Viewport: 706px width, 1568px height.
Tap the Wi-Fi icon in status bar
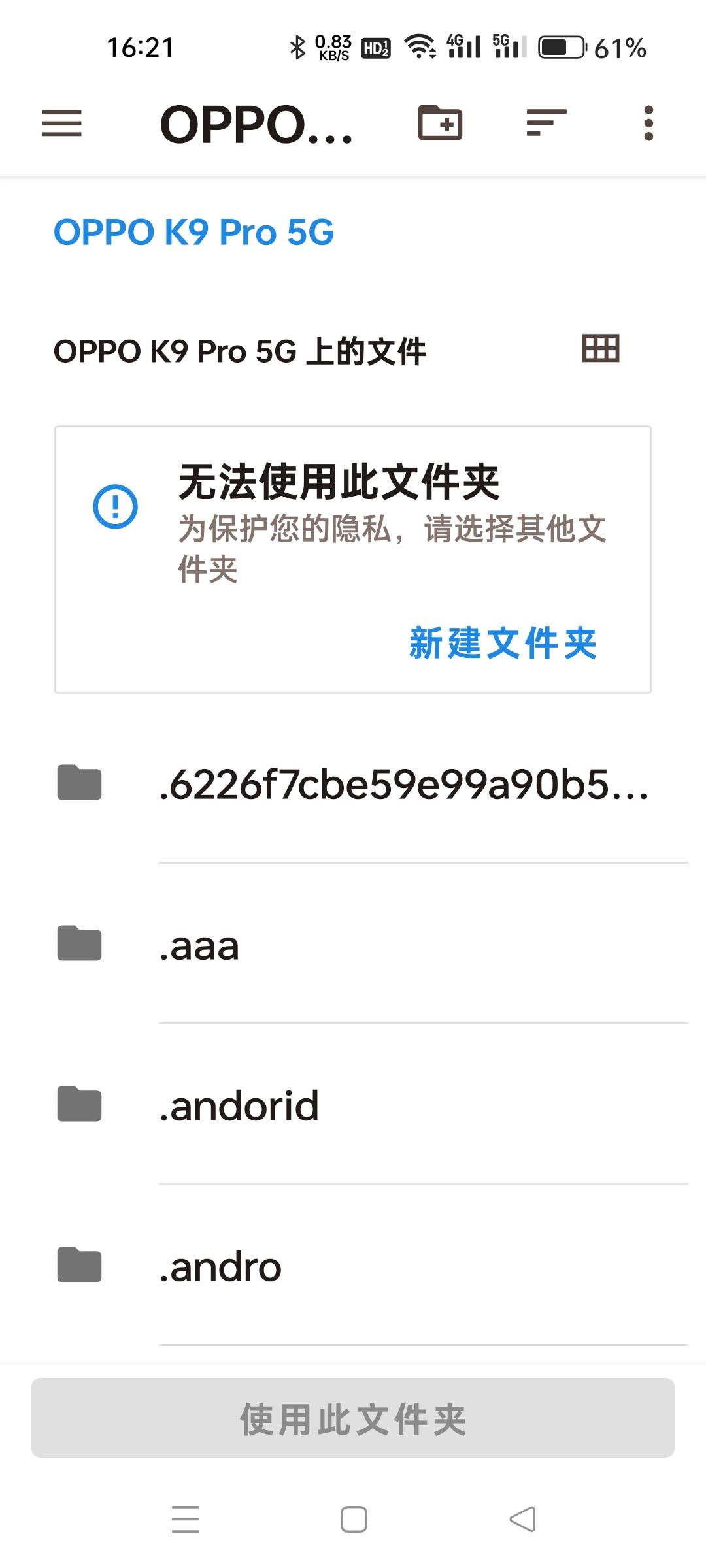(419, 46)
